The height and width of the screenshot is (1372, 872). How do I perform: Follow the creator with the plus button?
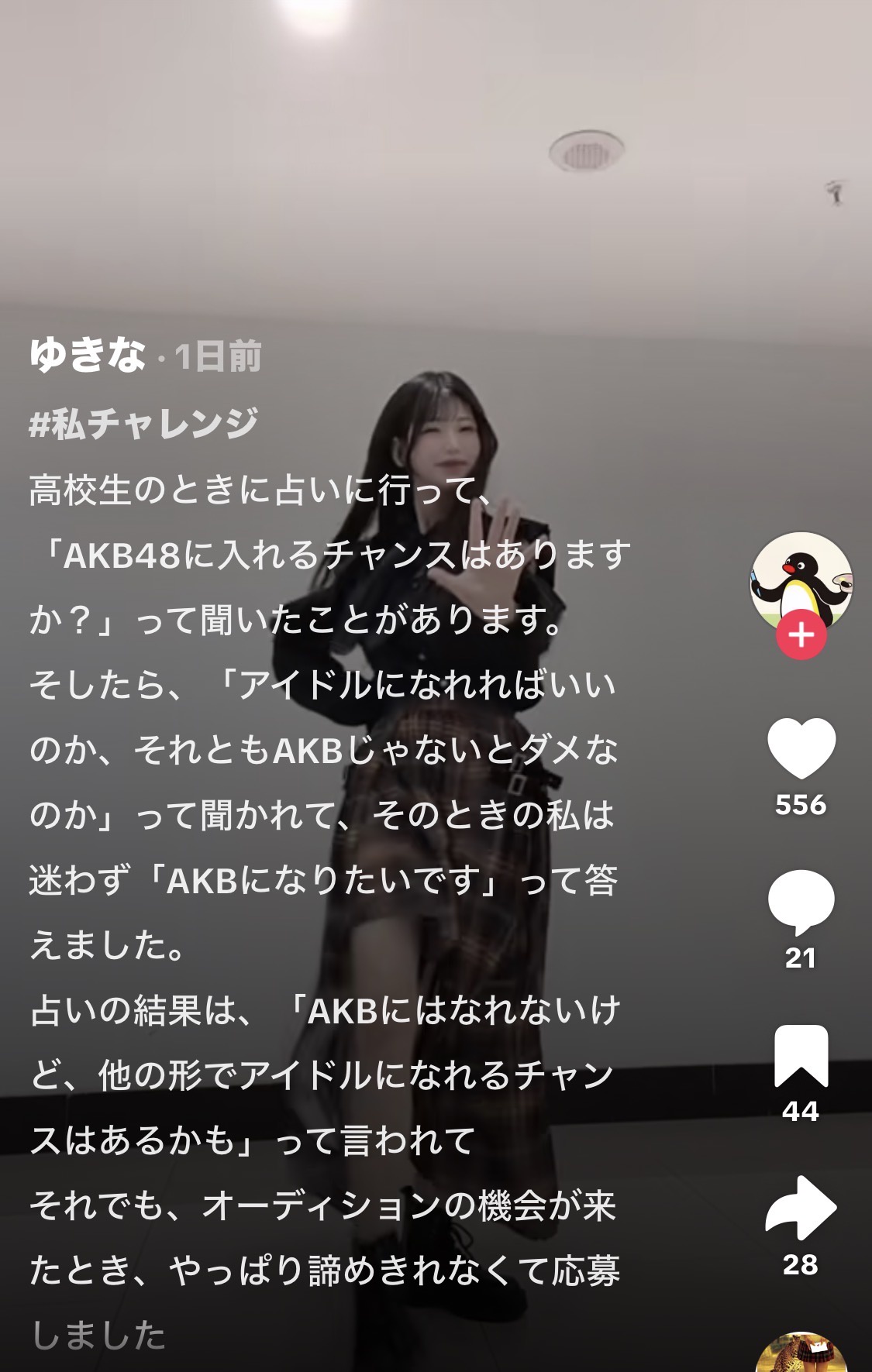tap(801, 635)
